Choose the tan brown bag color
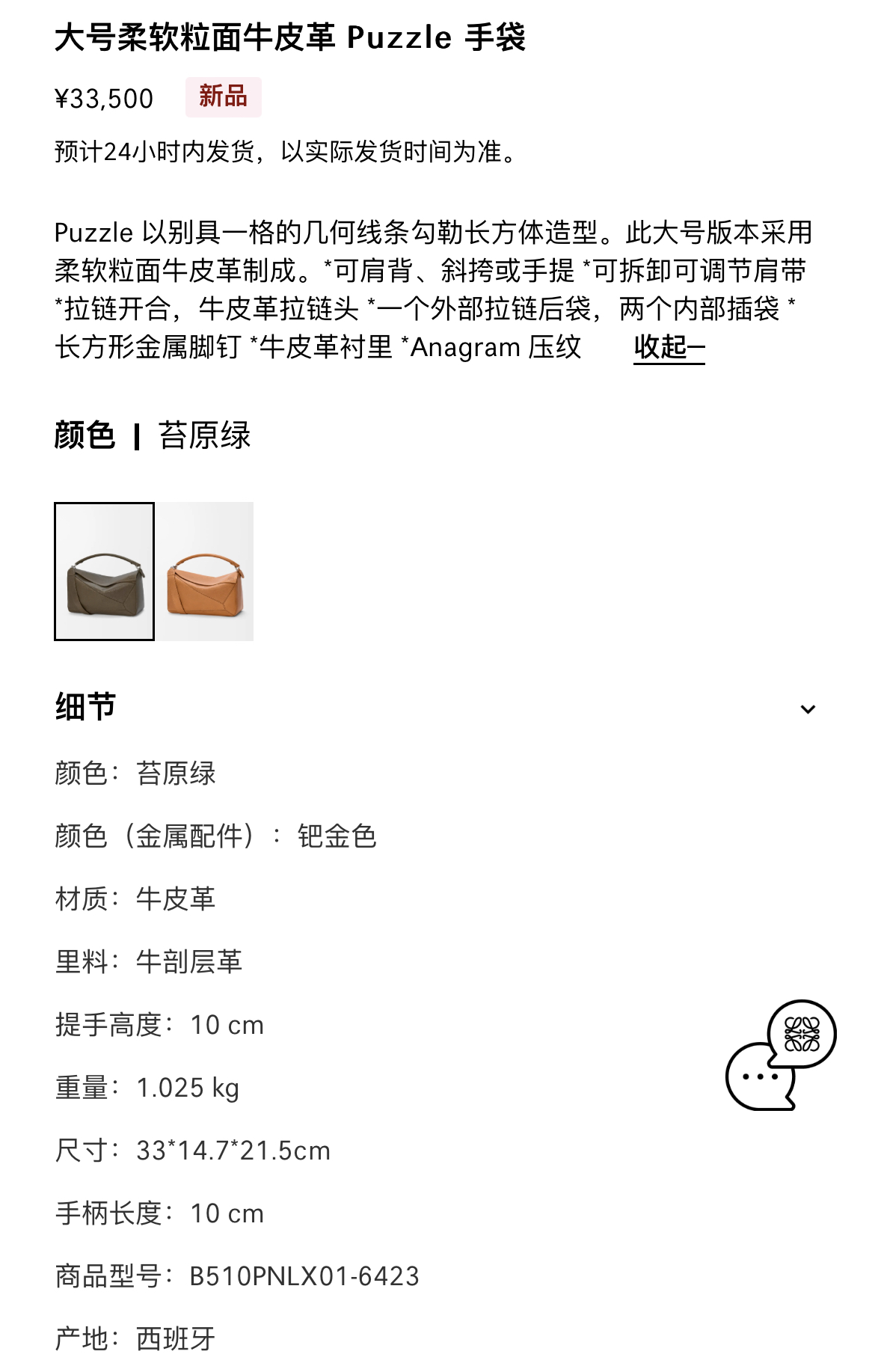Image resolution: width=875 pixels, height=1372 pixels. coord(206,572)
